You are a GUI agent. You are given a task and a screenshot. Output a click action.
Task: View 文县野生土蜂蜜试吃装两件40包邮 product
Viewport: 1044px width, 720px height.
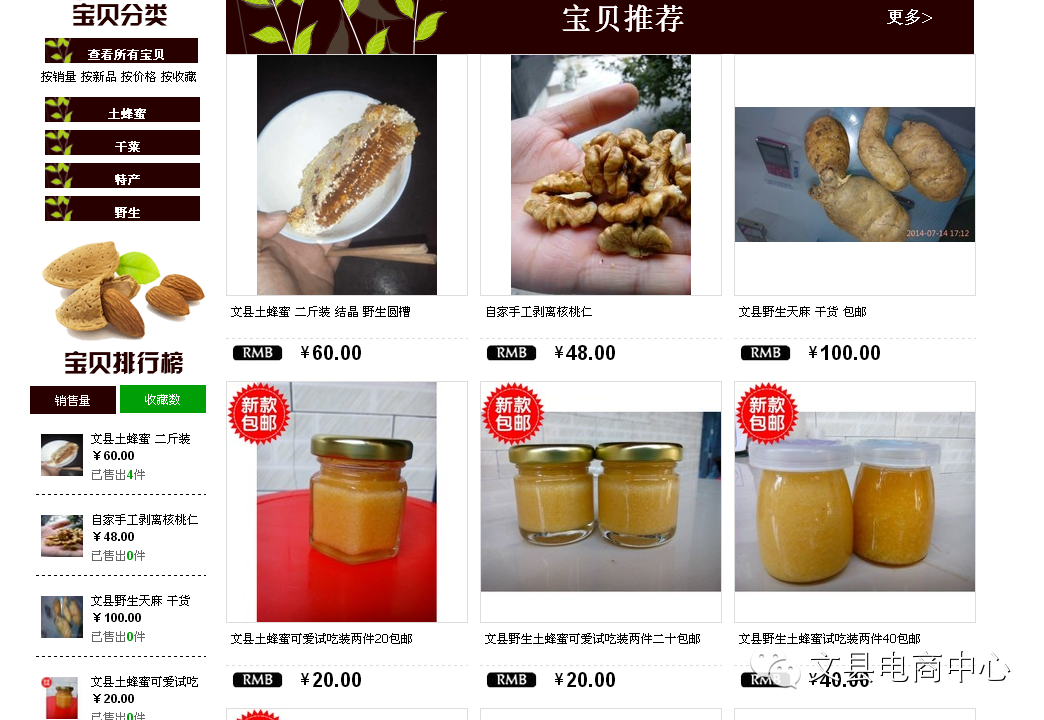(x=854, y=502)
